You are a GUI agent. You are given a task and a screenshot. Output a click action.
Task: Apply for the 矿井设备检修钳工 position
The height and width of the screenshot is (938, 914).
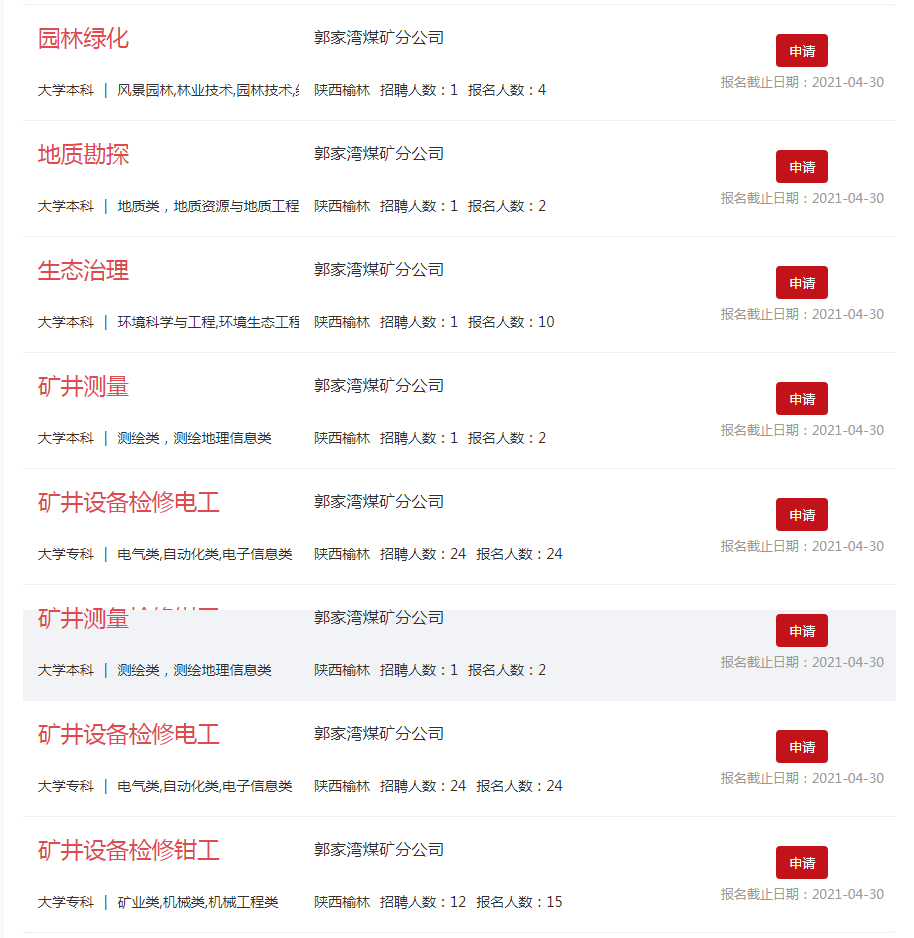pos(801,863)
